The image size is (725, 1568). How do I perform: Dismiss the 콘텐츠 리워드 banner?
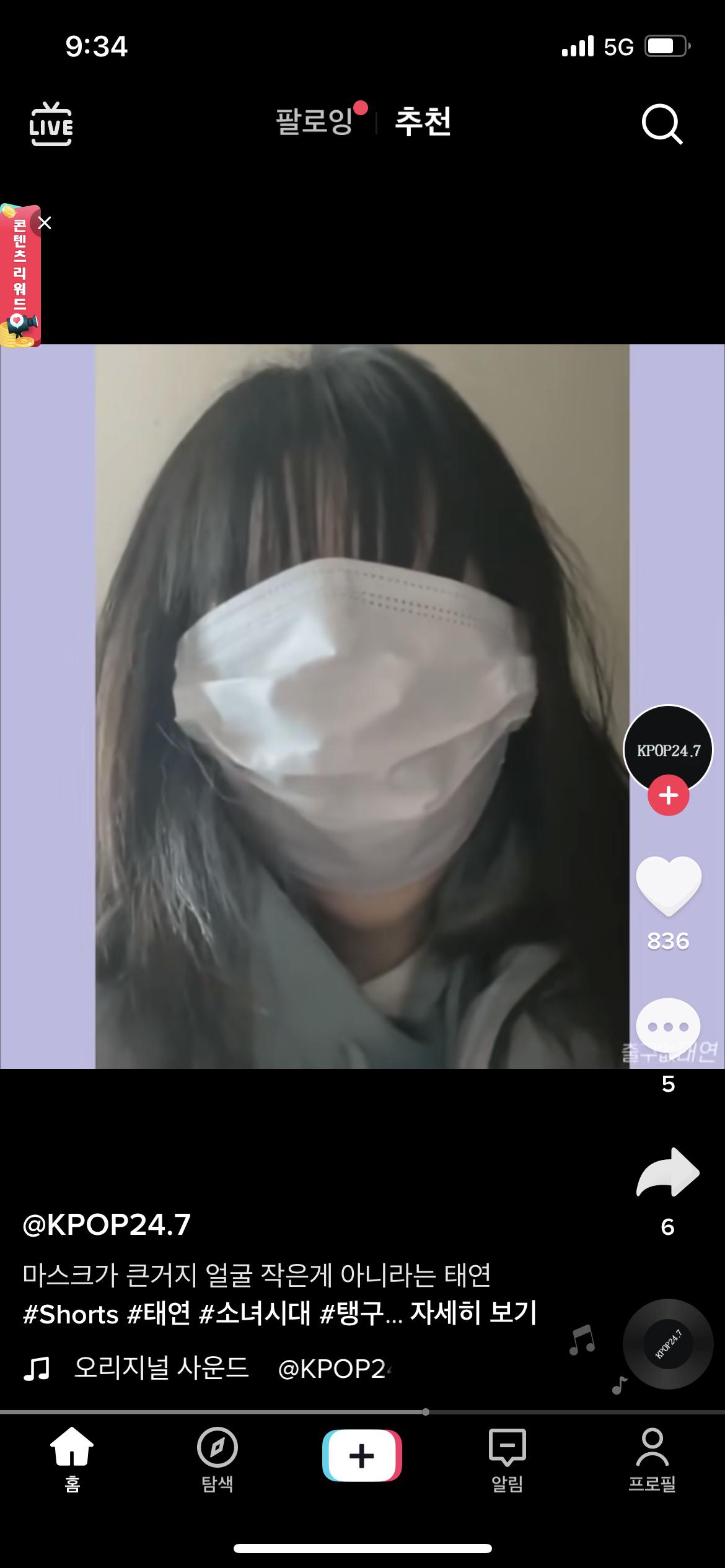45,223
